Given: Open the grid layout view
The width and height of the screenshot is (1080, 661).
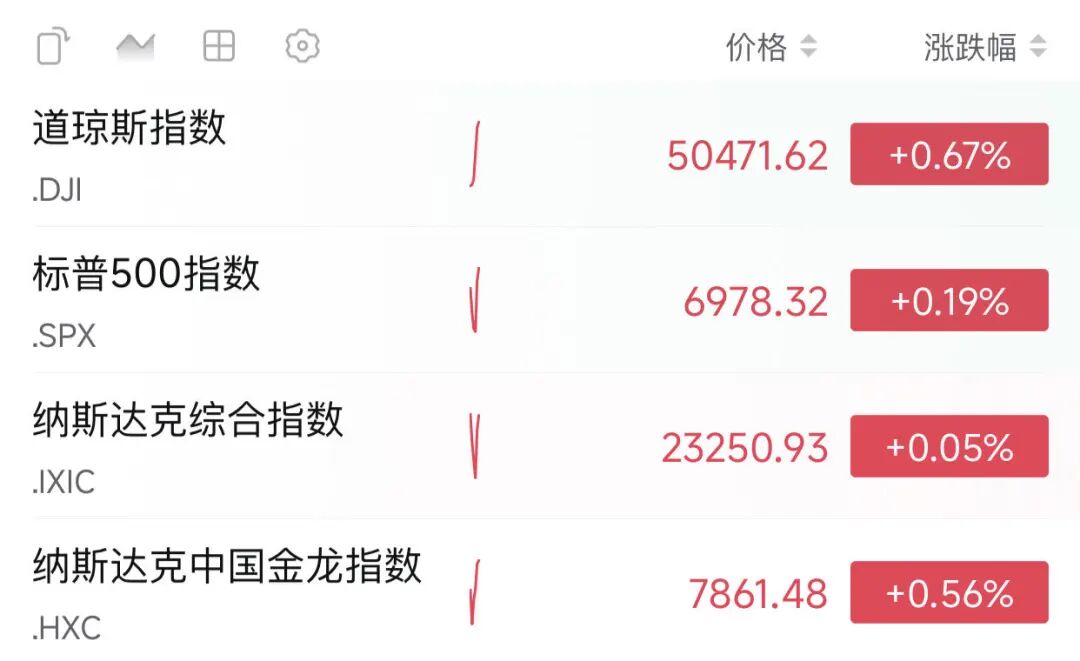Looking at the screenshot, I should 219,46.
